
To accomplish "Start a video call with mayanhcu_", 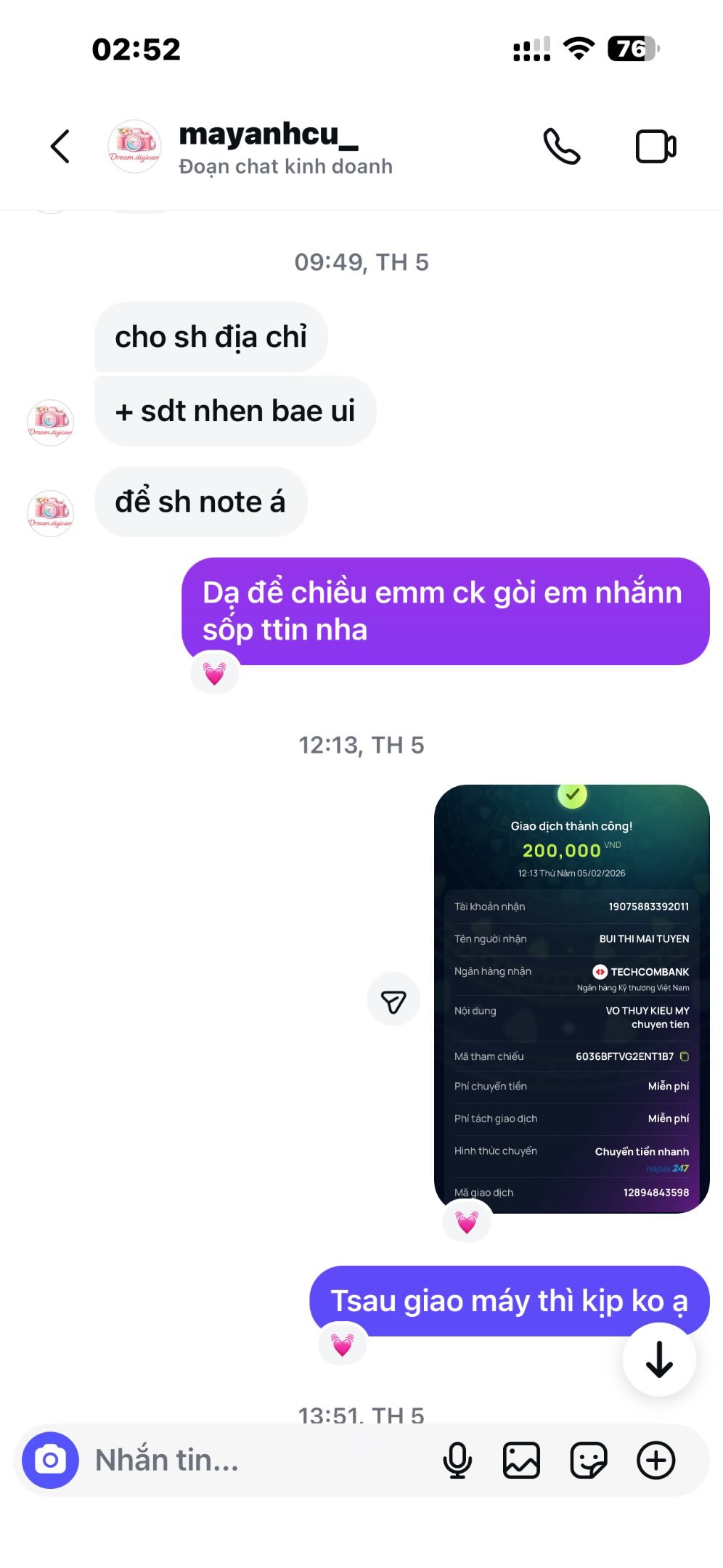I will [655, 147].
